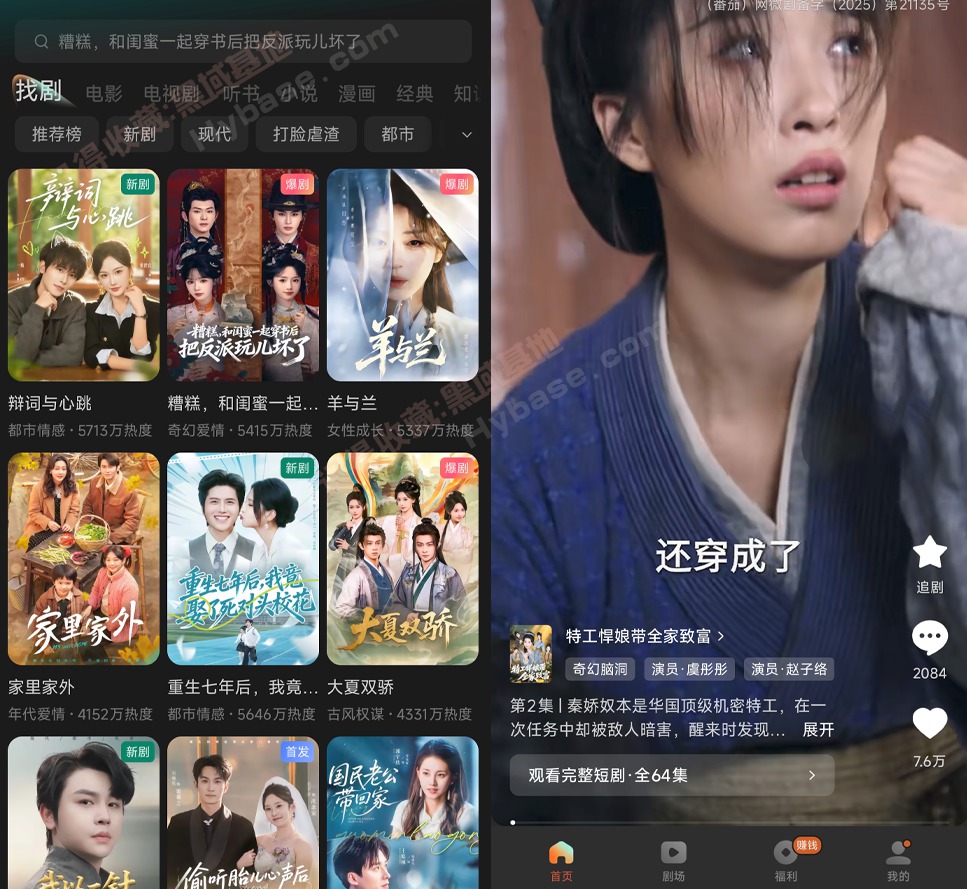Switch to the 电视剧 tab
This screenshot has height=889, width=967.
(x=172, y=94)
